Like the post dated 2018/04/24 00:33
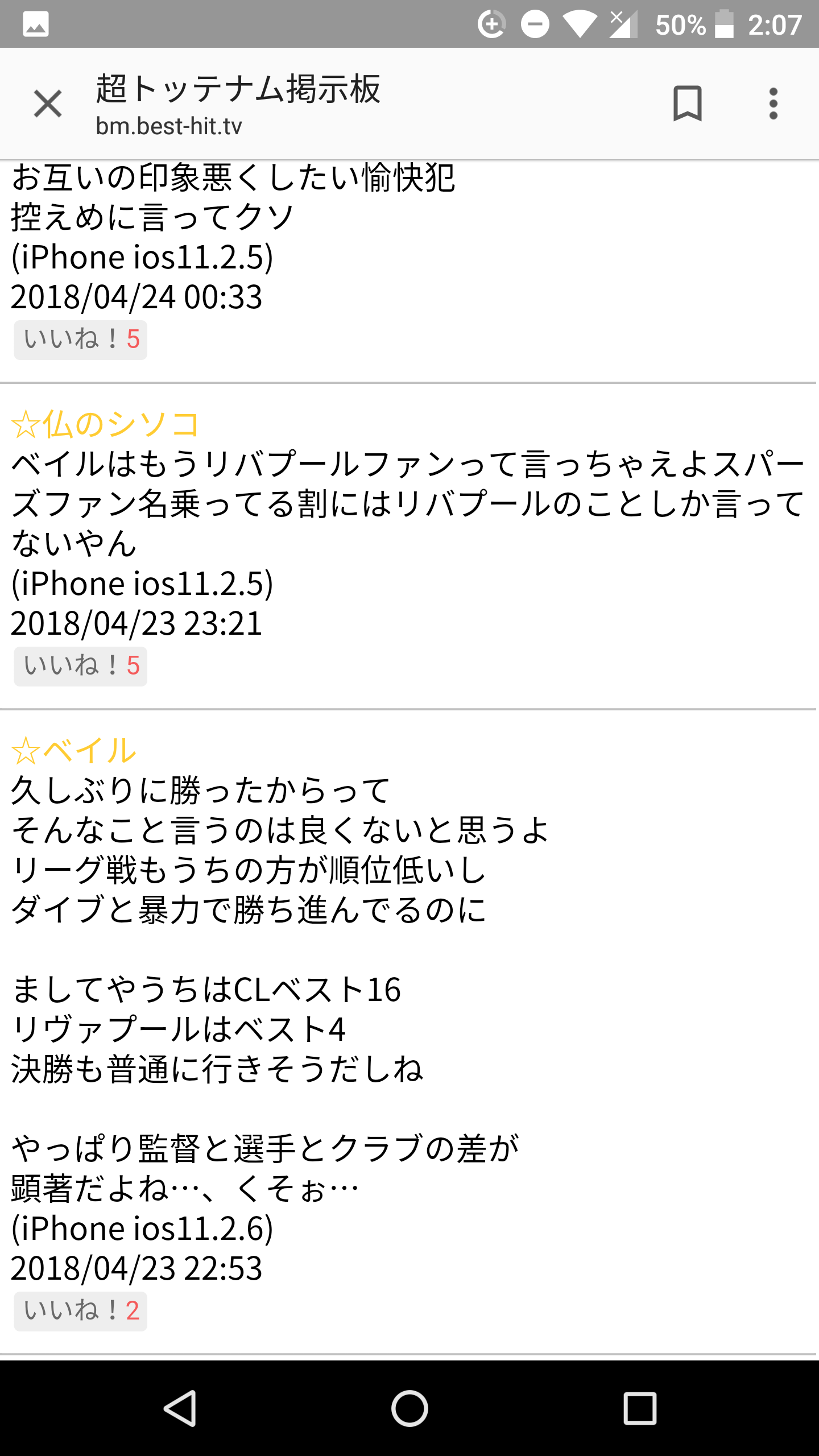819x1456 pixels. coord(81,340)
